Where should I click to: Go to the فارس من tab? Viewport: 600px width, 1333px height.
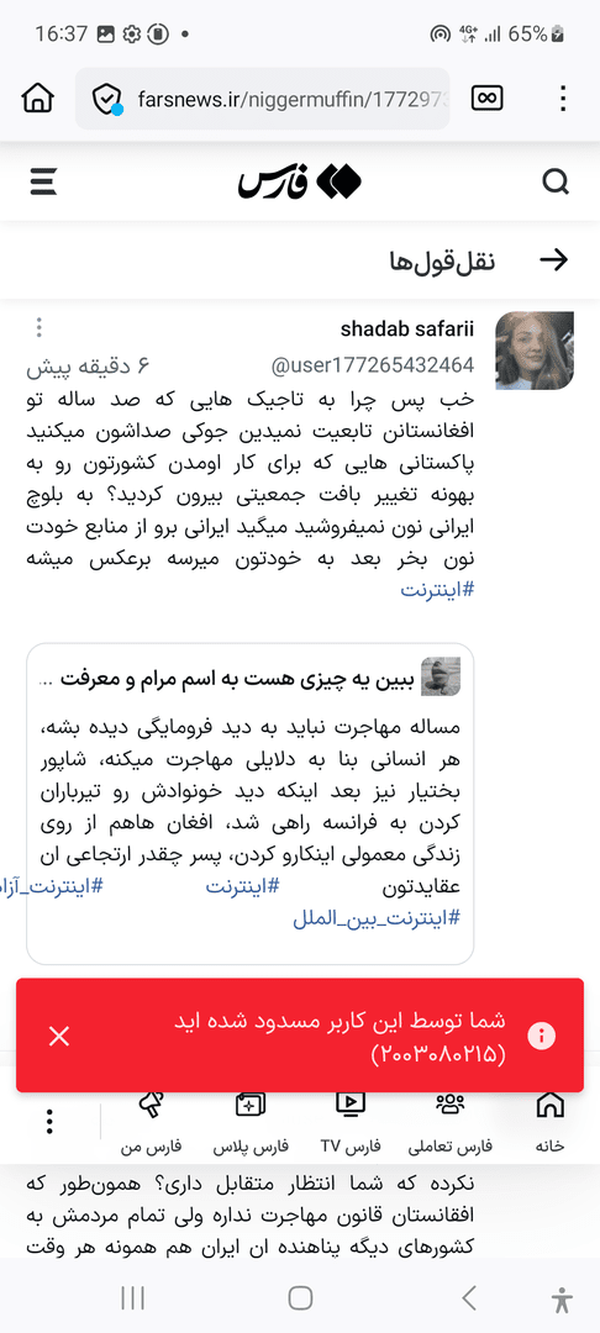(151, 1122)
